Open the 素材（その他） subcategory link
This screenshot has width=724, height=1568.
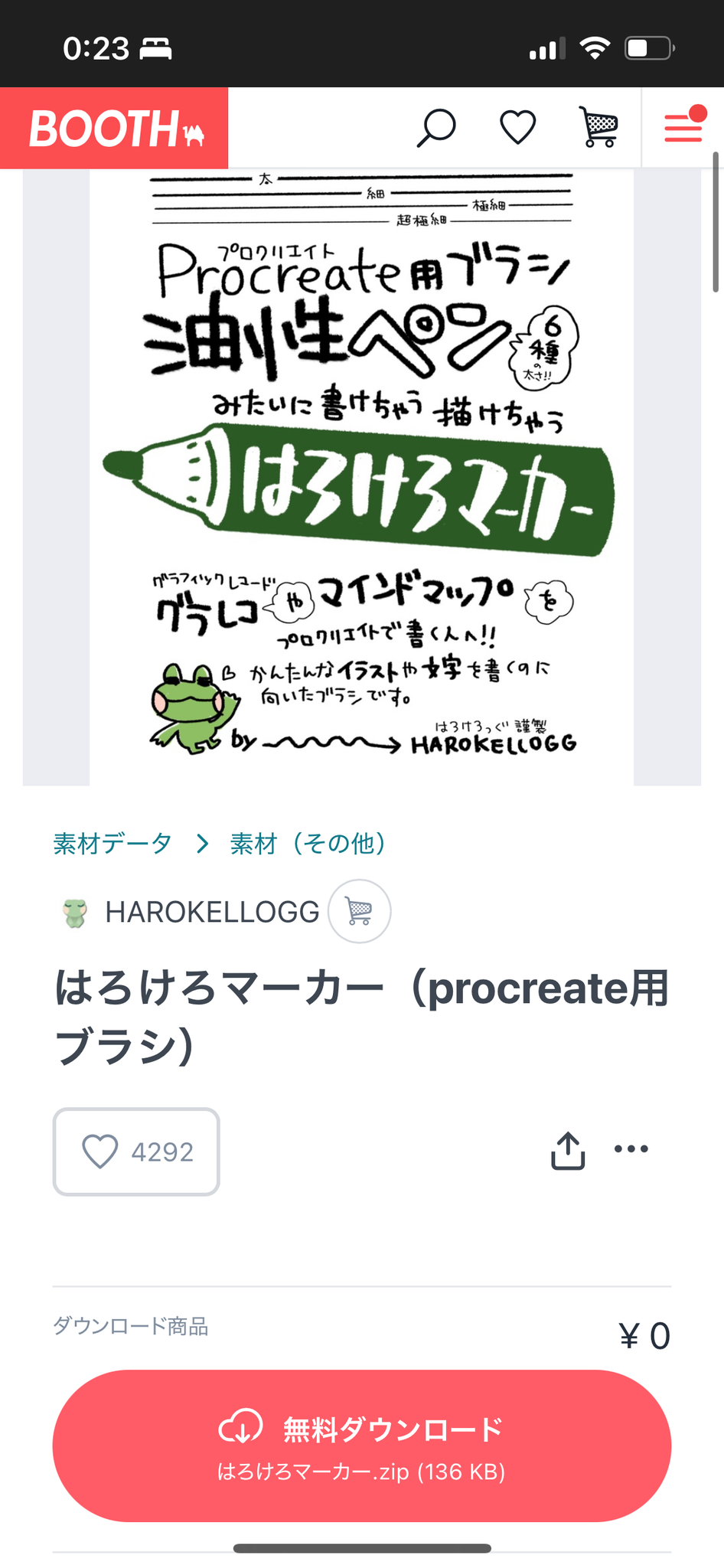[308, 843]
